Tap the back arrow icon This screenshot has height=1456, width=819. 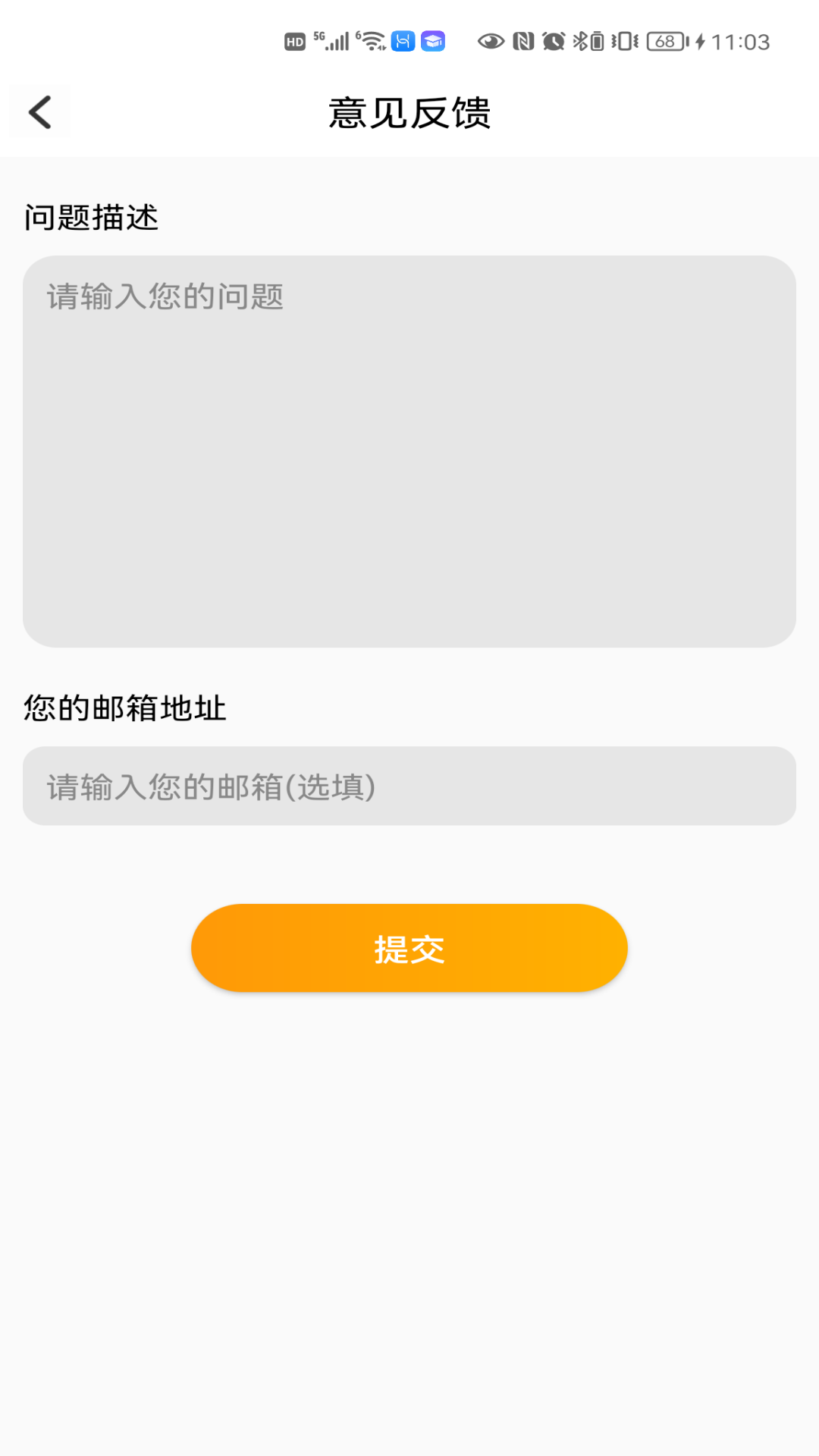click(x=39, y=111)
